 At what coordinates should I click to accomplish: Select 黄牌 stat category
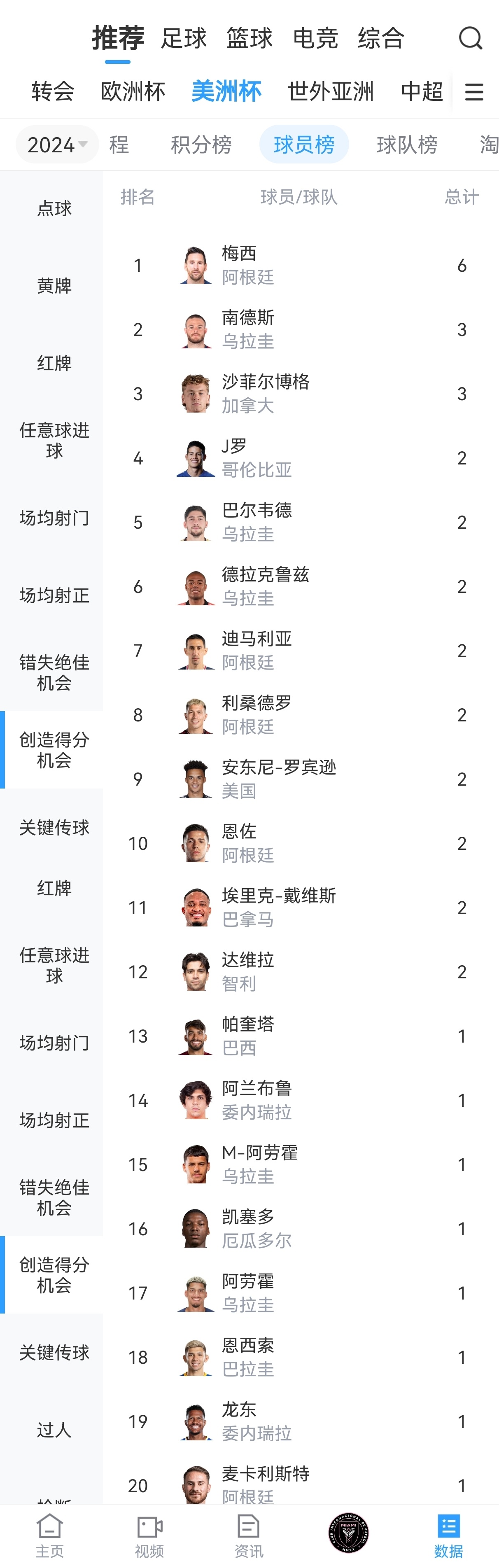[x=54, y=285]
